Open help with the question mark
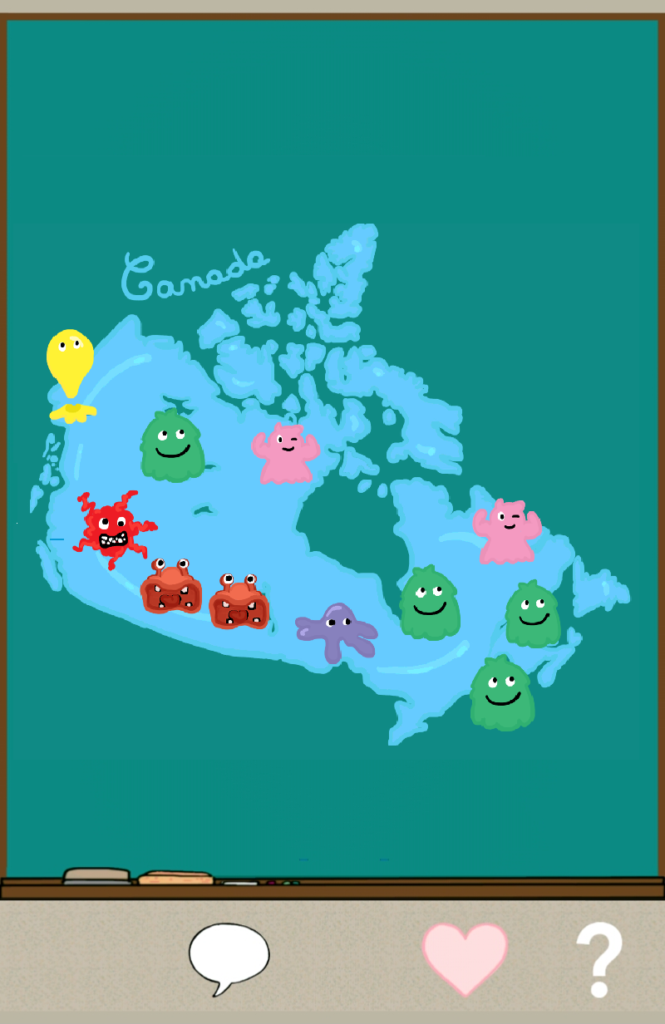Screen dimensions: 665x1024 pos(598,959)
